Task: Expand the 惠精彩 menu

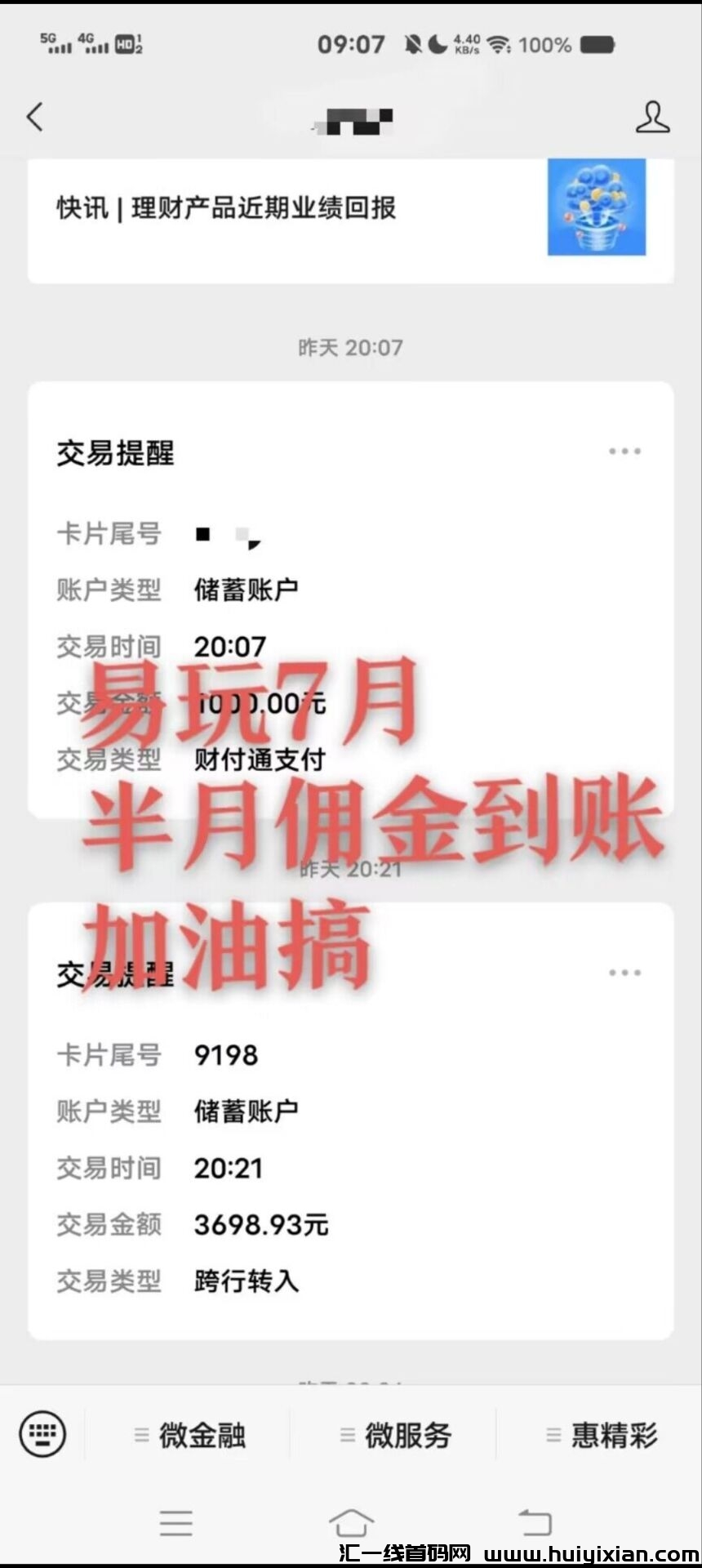Action: (x=602, y=1435)
